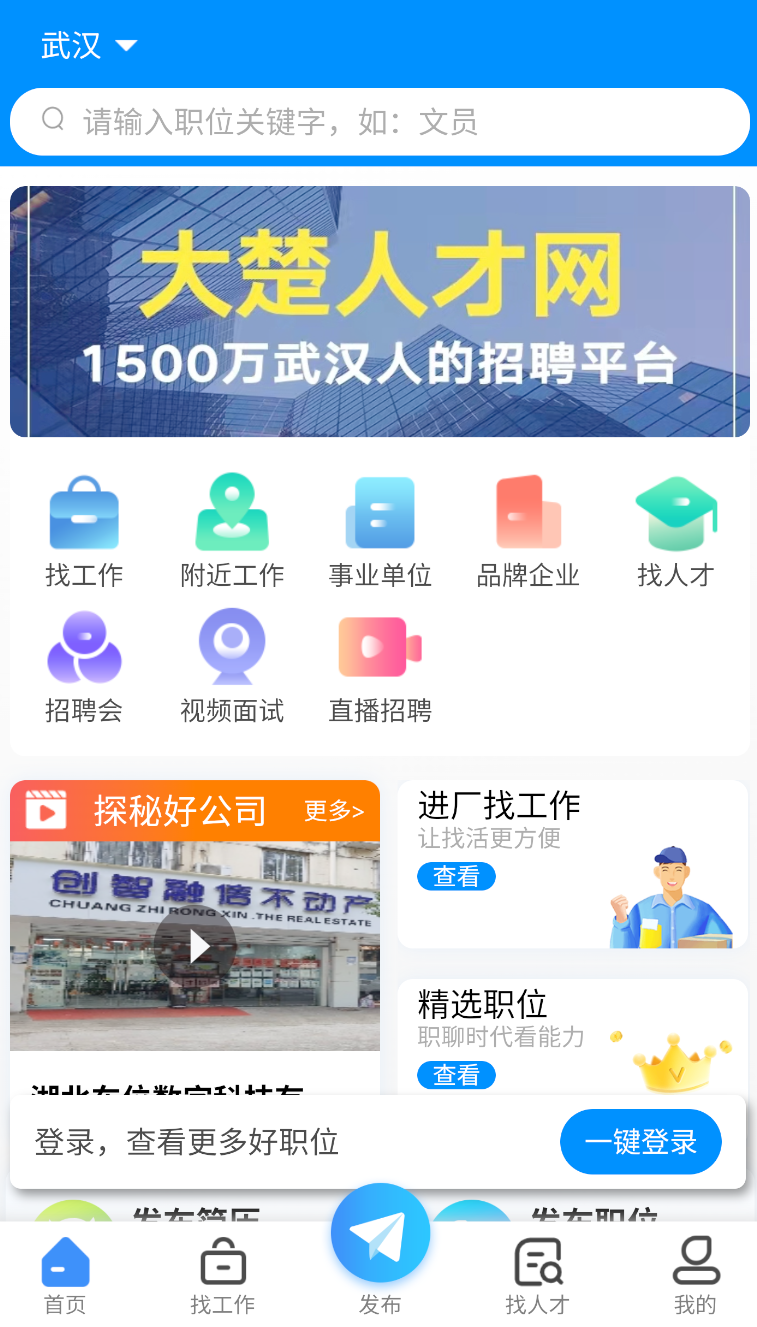The width and height of the screenshot is (757, 1327).
Task: Open 品牌企业 brand companies
Action: (528, 532)
